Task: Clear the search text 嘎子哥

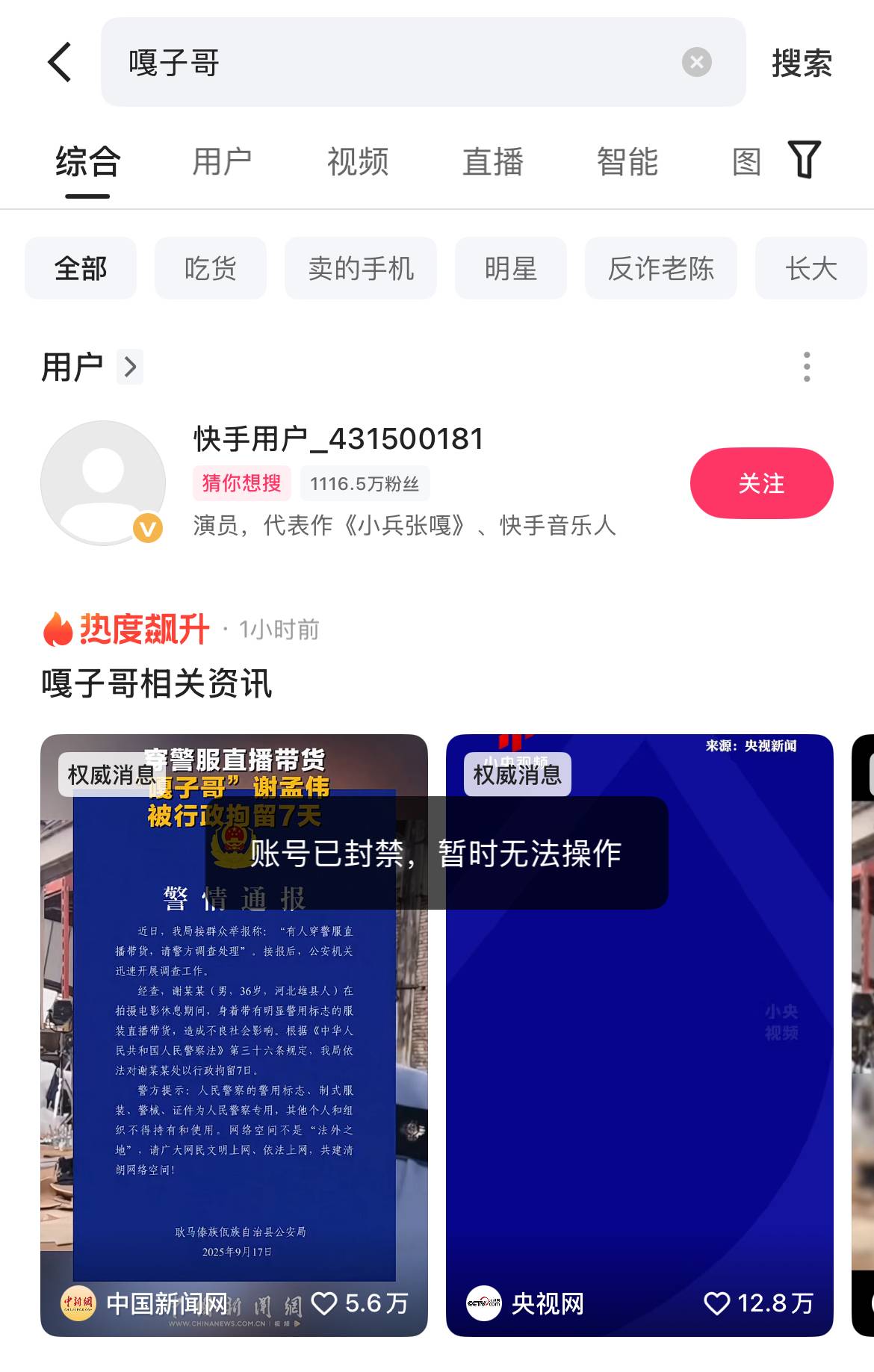Action: point(696,62)
